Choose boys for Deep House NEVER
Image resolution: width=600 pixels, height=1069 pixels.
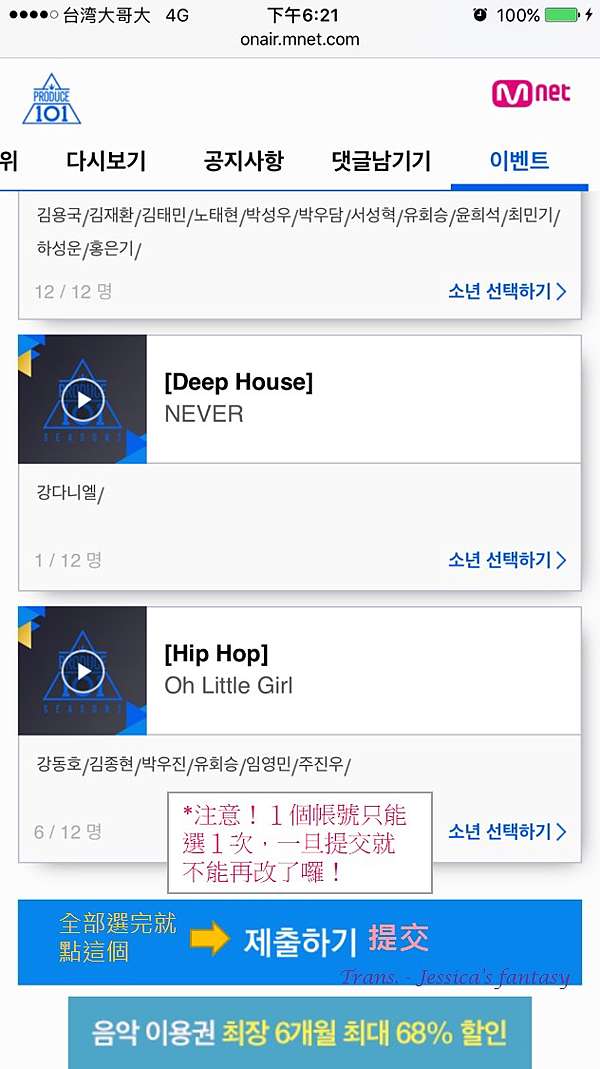point(507,560)
